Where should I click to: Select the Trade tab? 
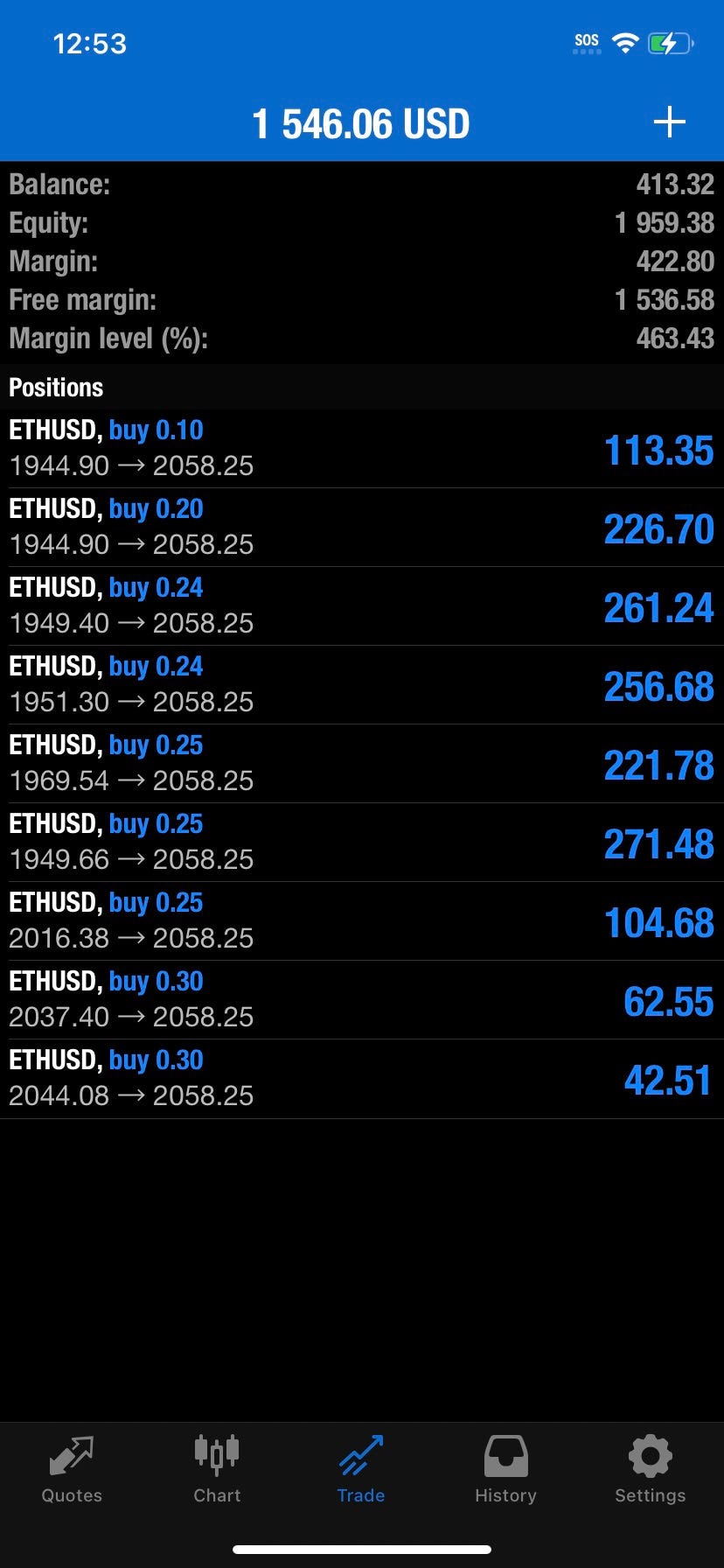[x=361, y=1470]
